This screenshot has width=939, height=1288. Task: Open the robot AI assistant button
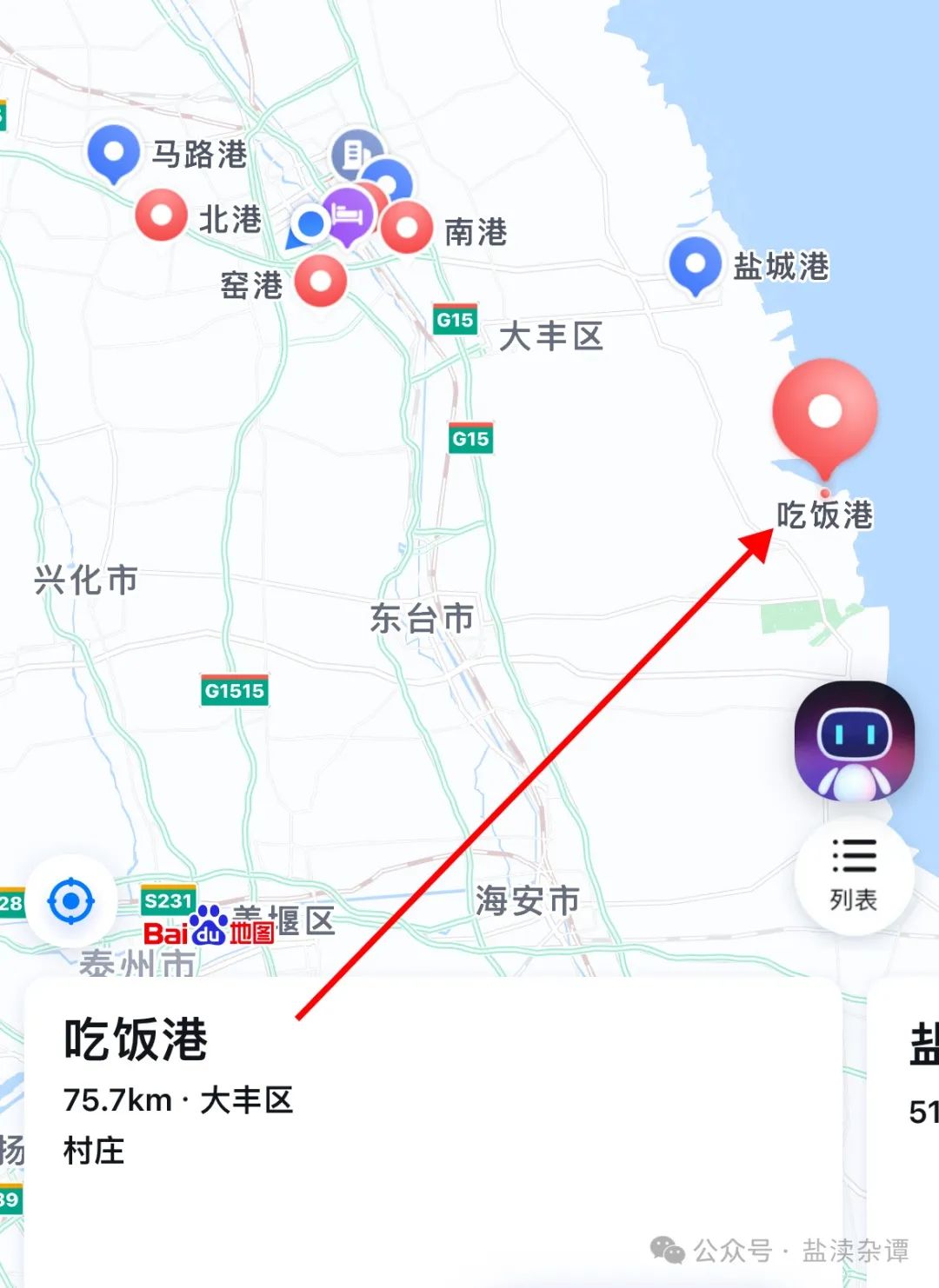click(x=854, y=741)
